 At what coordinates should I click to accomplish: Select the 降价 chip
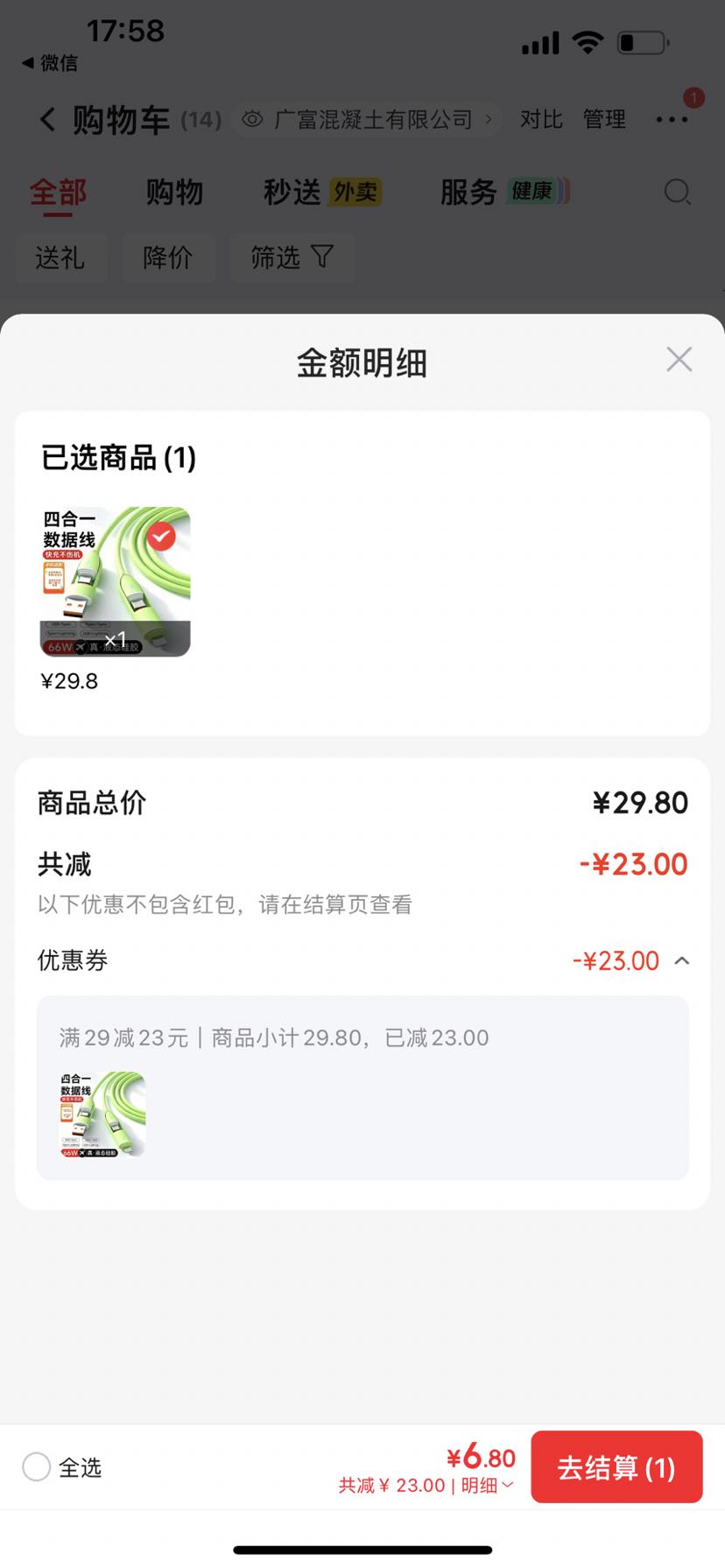[167, 257]
